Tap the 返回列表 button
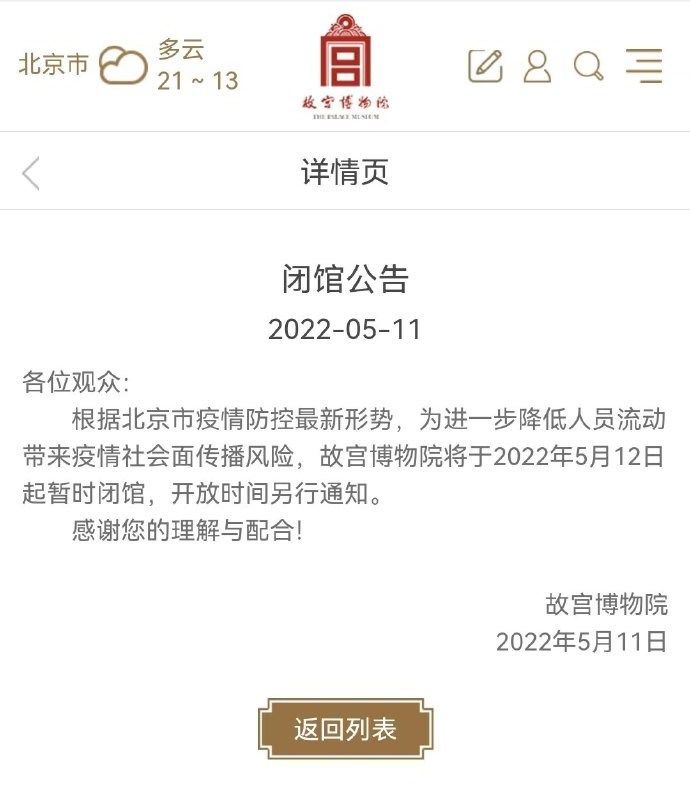 (345, 729)
